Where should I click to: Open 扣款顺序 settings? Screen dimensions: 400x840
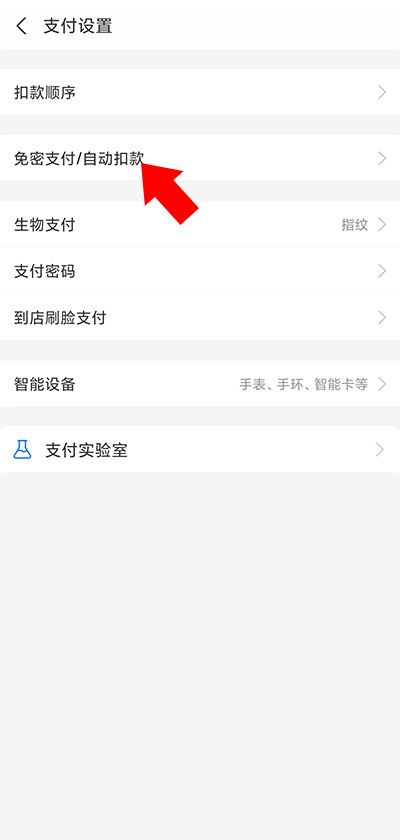coord(200,92)
